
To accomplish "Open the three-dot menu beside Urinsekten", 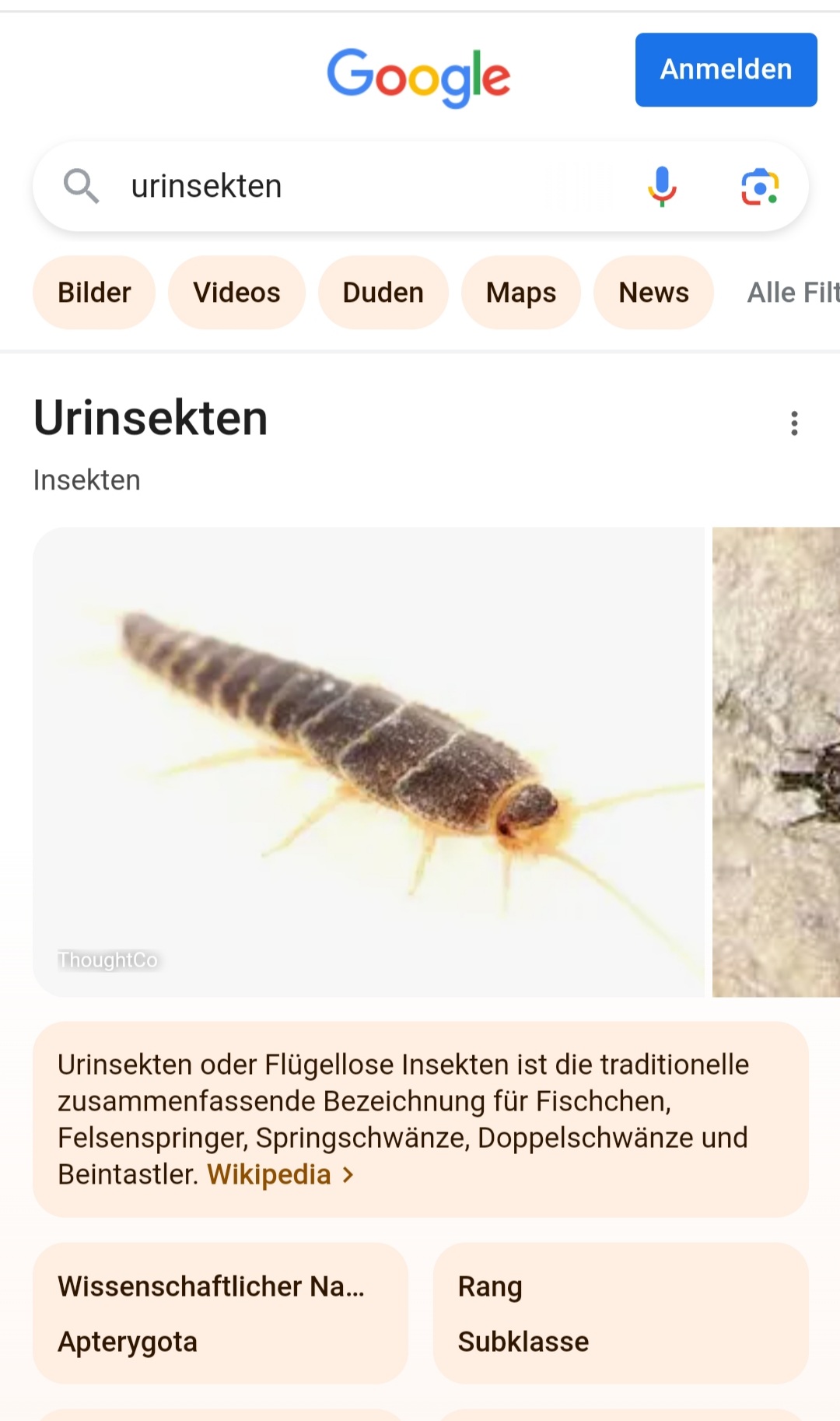I will 794,423.
